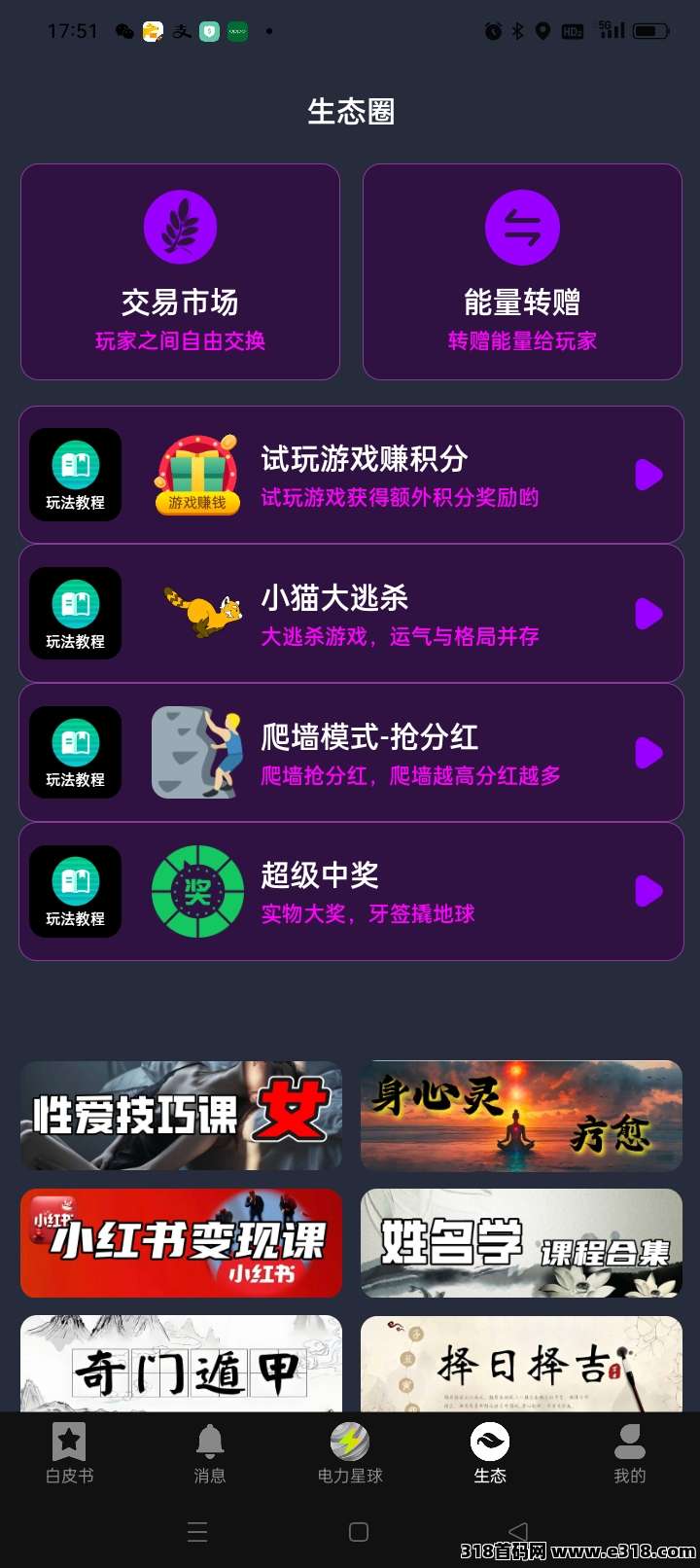The width and height of the screenshot is (700, 1568).
Task: Tap the play arrow on 试玩游戏赚积分
Action: coord(648,475)
